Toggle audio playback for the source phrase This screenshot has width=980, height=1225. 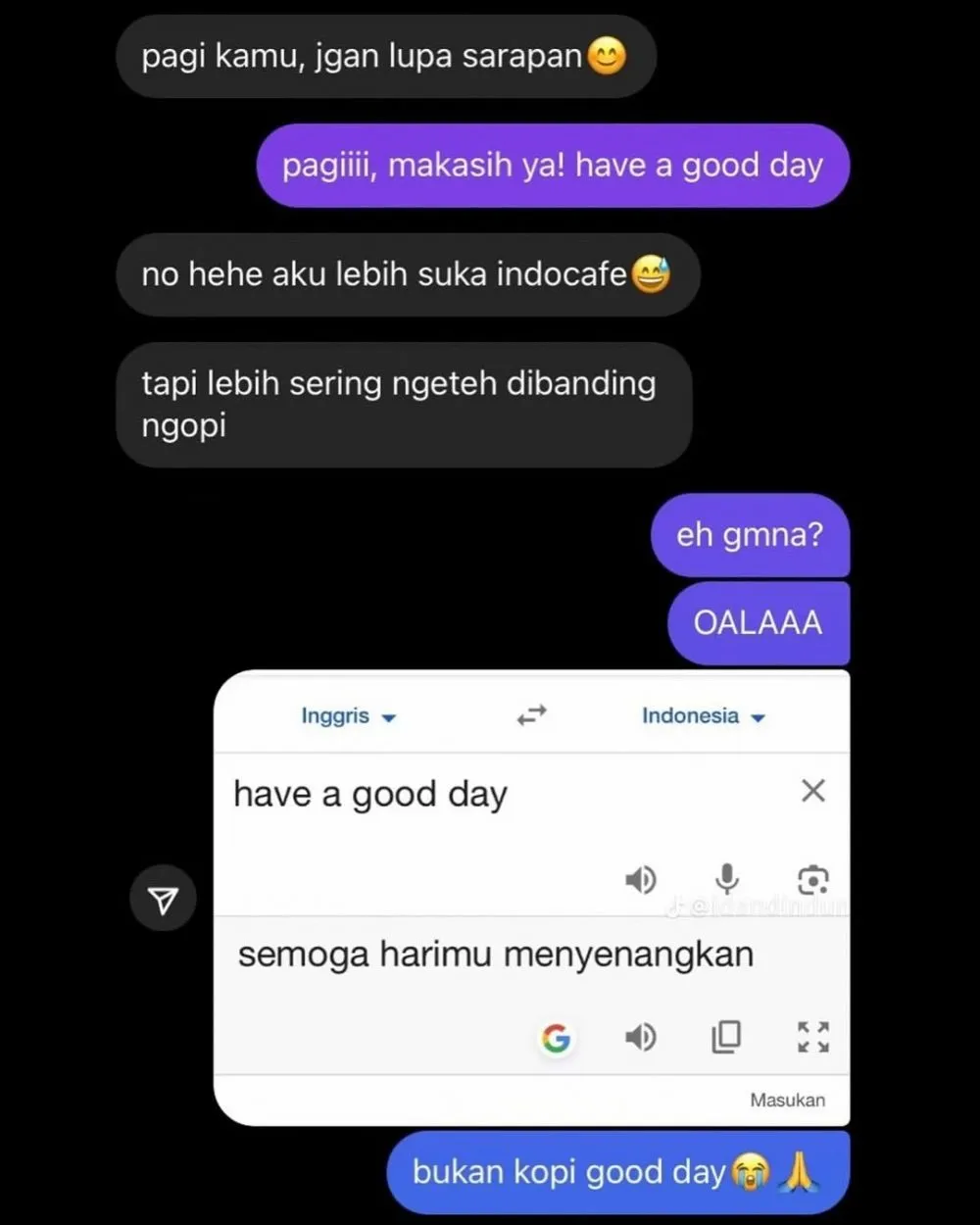[x=641, y=879]
